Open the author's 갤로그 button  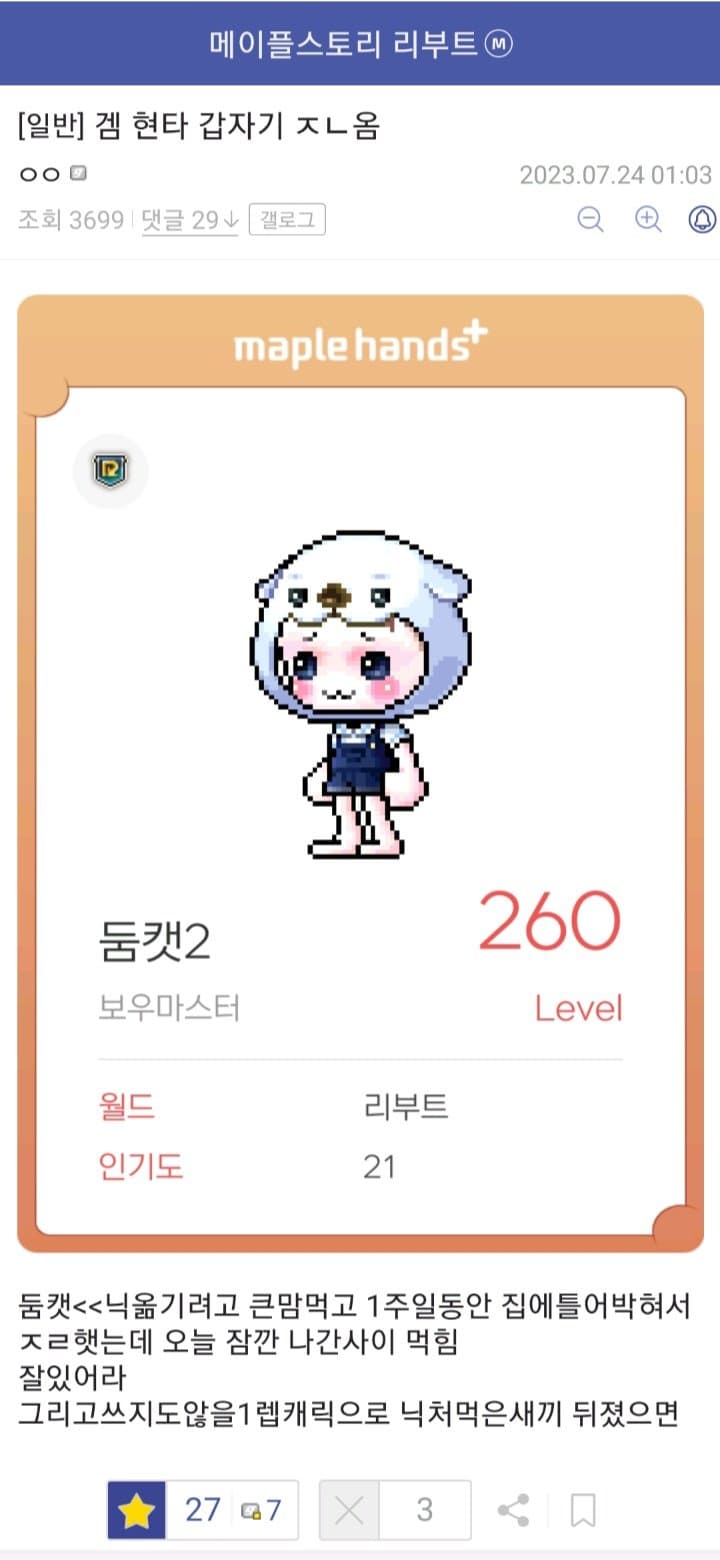287,221
